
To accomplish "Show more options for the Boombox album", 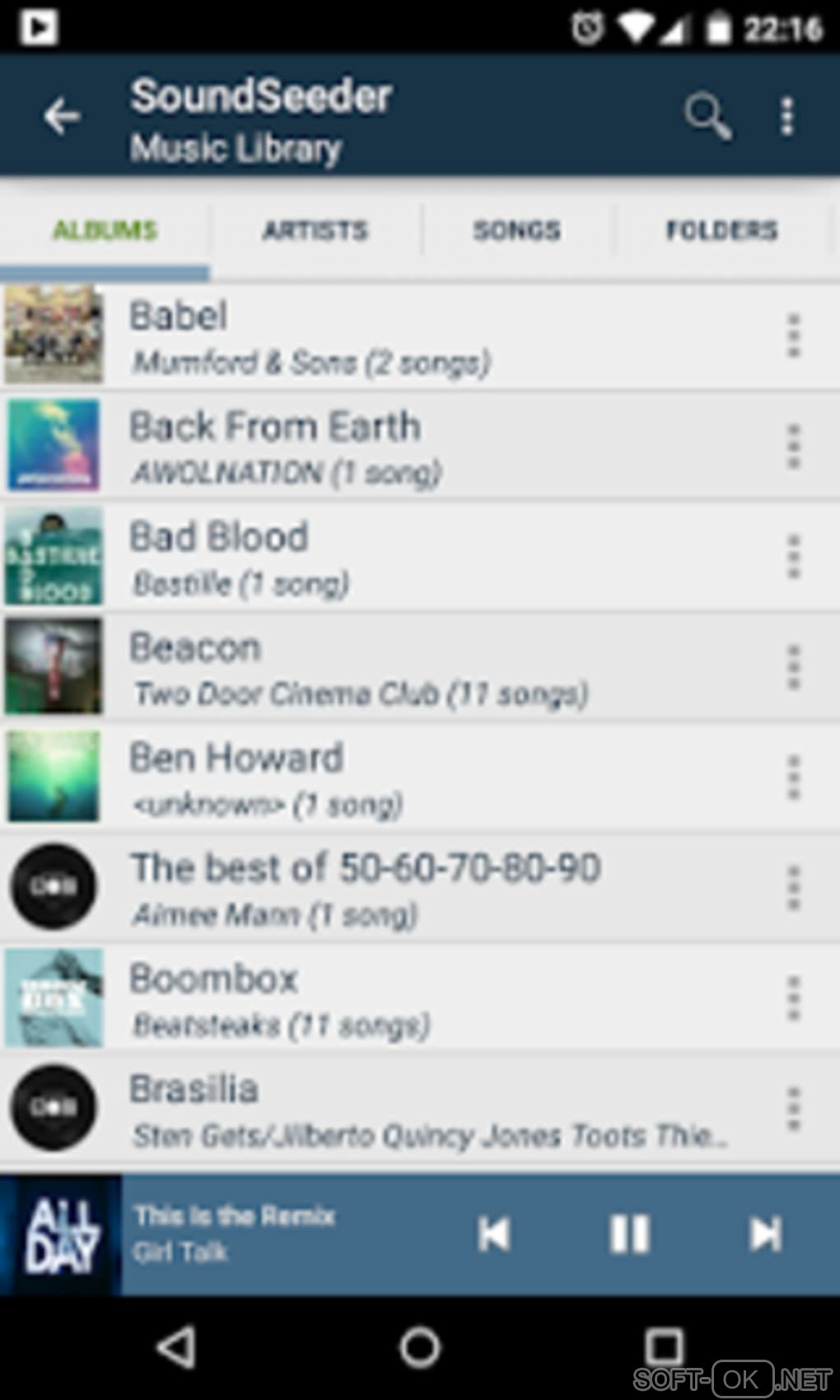I will [x=793, y=998].
